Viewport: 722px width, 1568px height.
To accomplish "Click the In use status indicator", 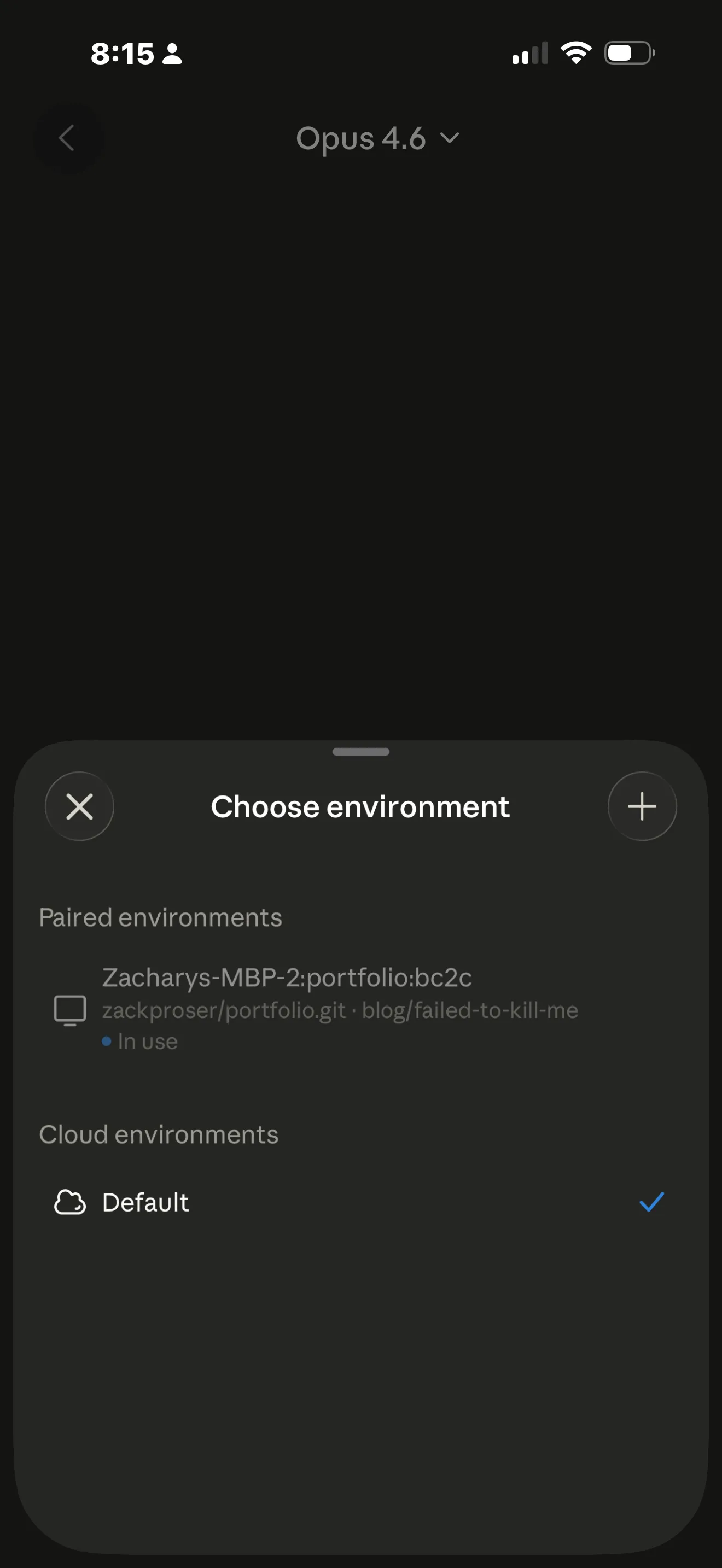I will 139,1041.
